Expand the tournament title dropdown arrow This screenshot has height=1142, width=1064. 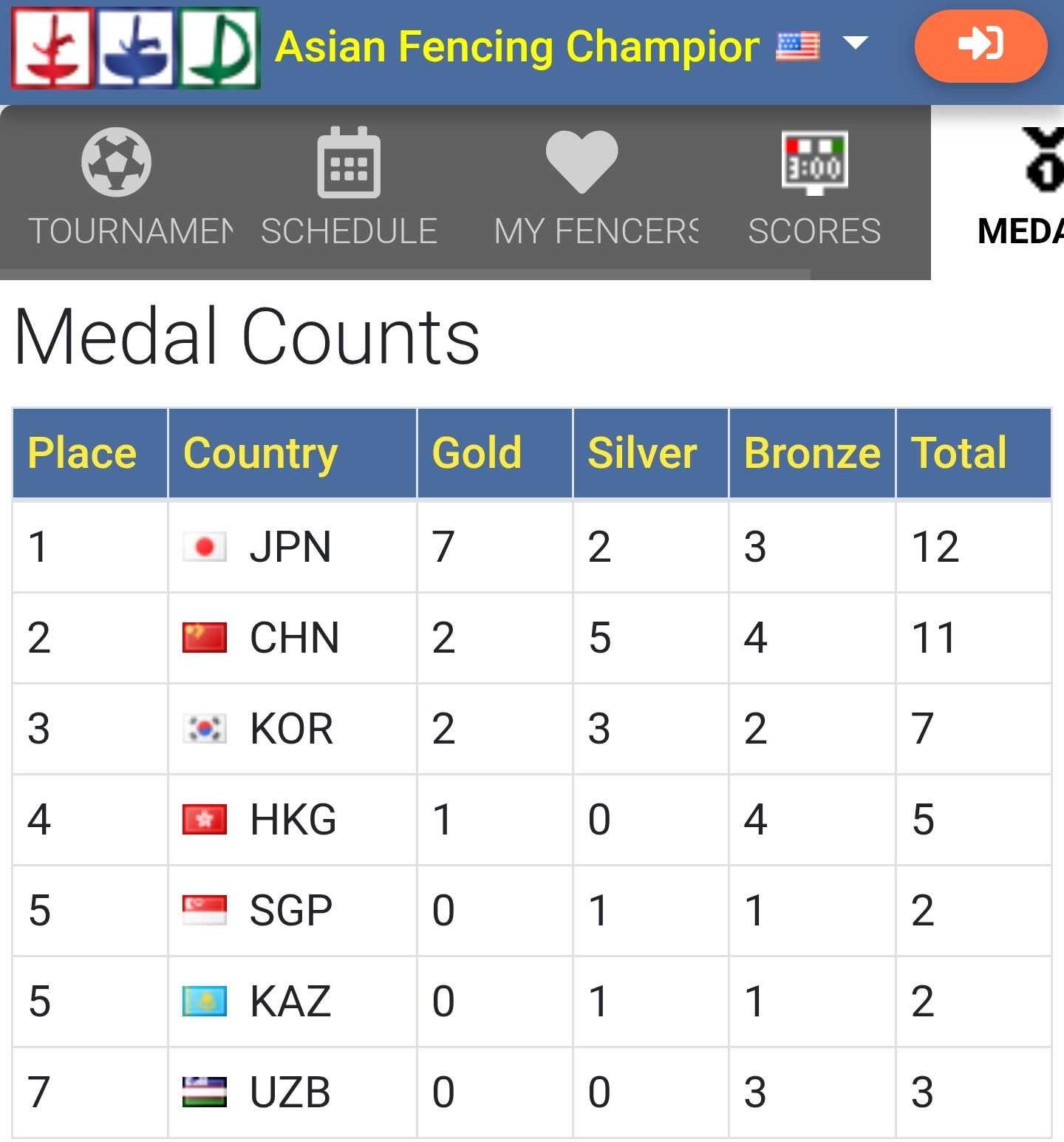coord(856,44)
